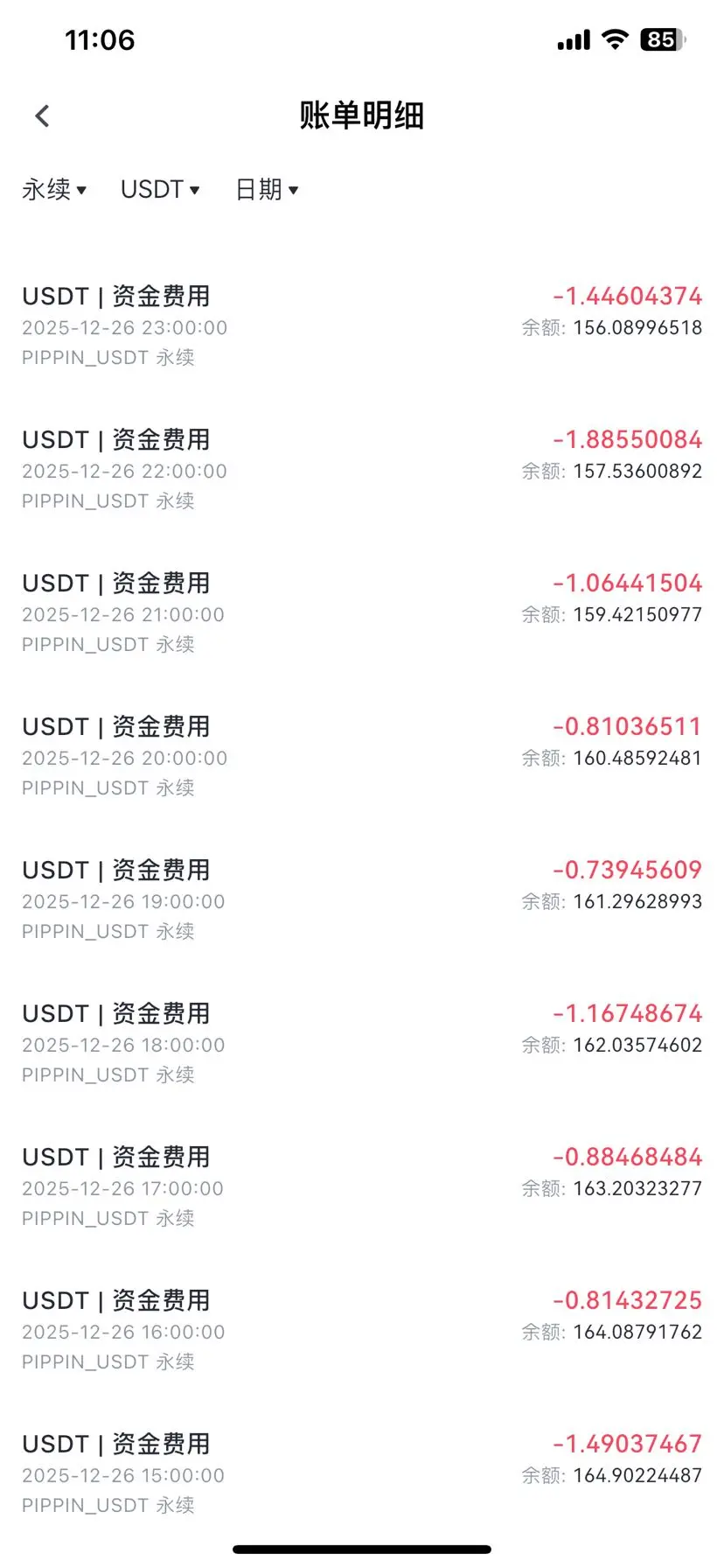This screenshot has width=724, height=1568.
Task: Open the 永续 contract type dropdown
Action: coord(54,189)
